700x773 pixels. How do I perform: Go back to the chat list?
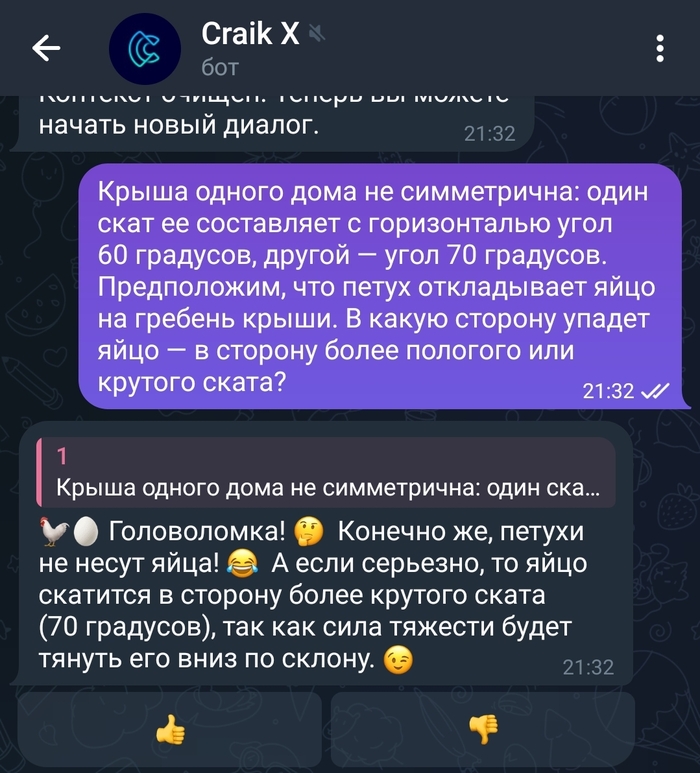click(46, 48)
